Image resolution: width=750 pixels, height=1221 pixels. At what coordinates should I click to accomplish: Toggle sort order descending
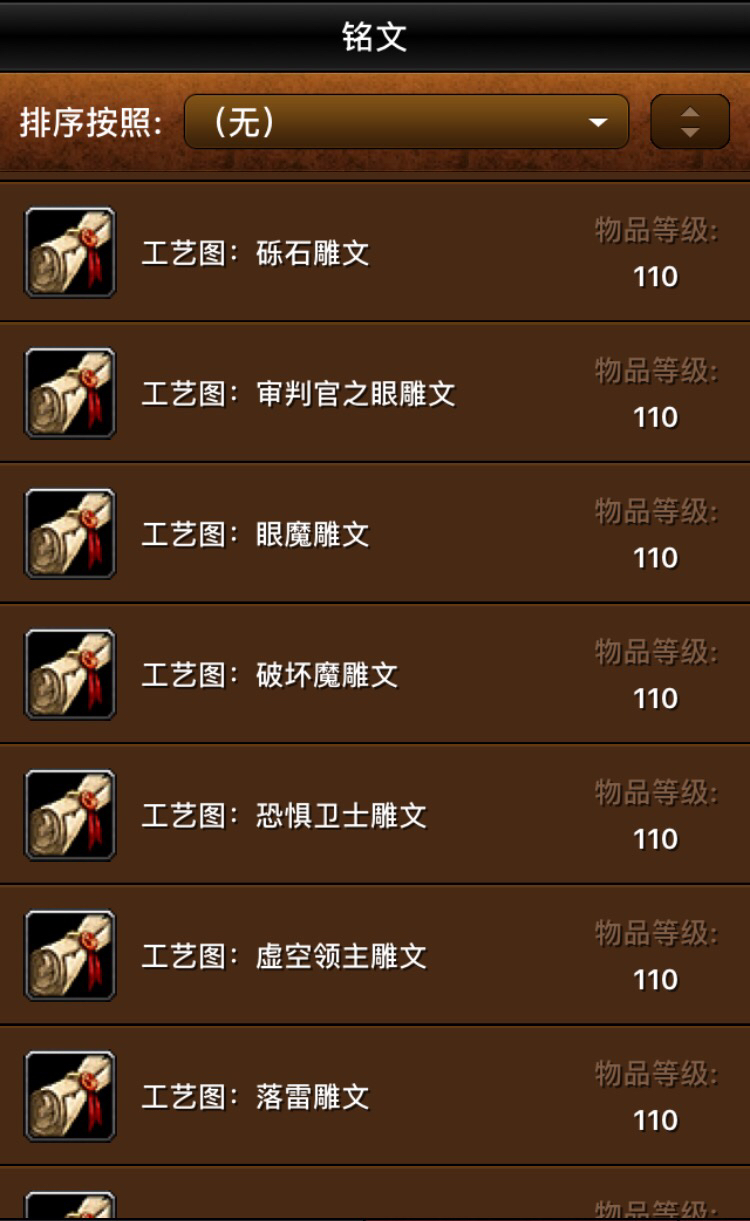690,130
